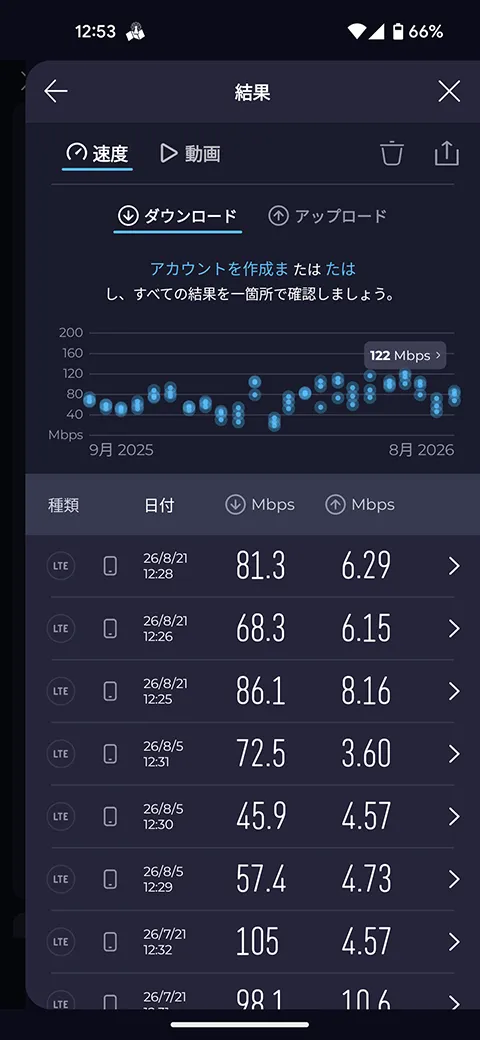
Task: Open the 105 Mbps result from 26/7/21
Action: click(253, 941)
